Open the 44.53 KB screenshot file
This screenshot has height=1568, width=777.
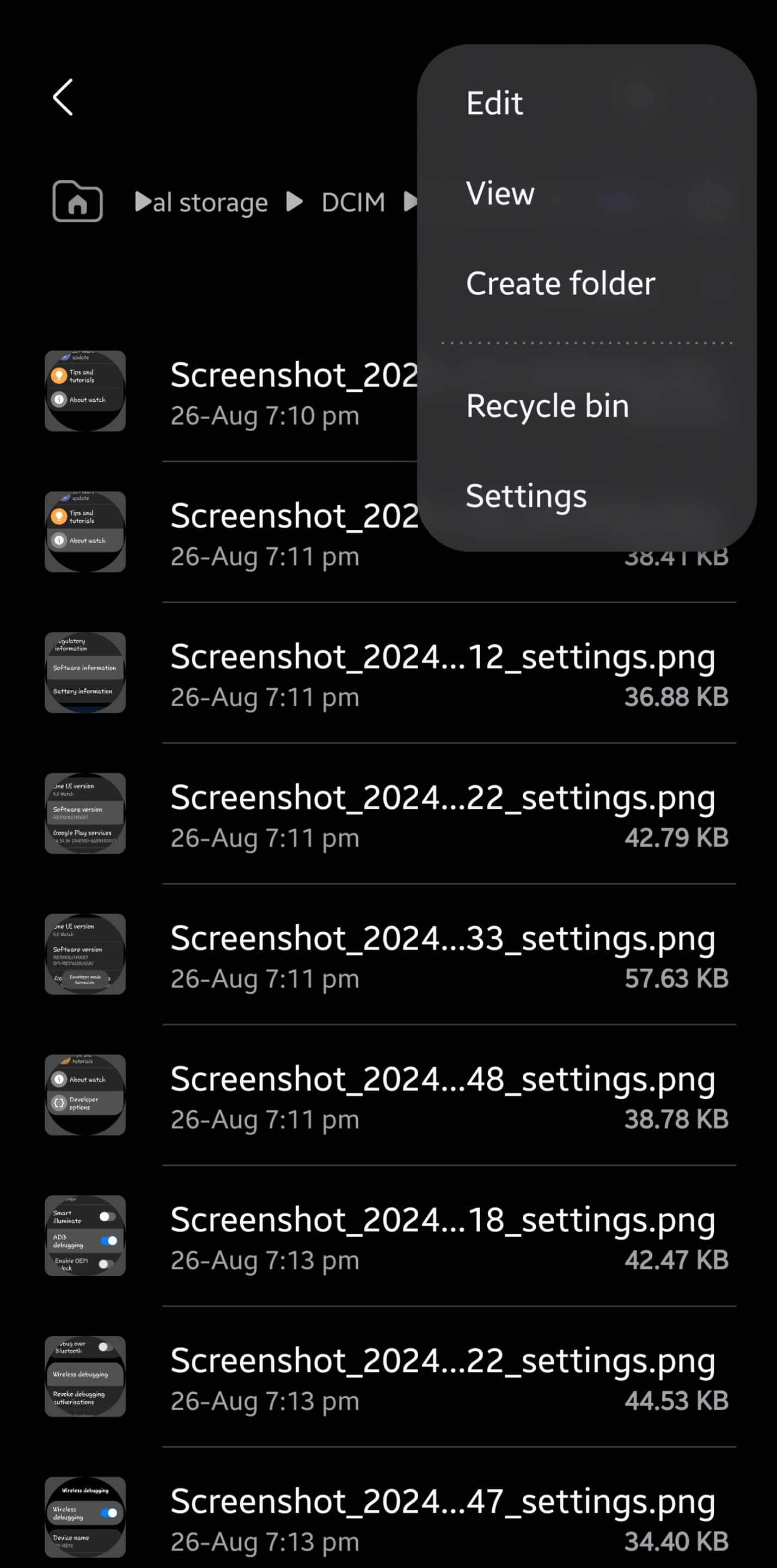click(389, 1376)
